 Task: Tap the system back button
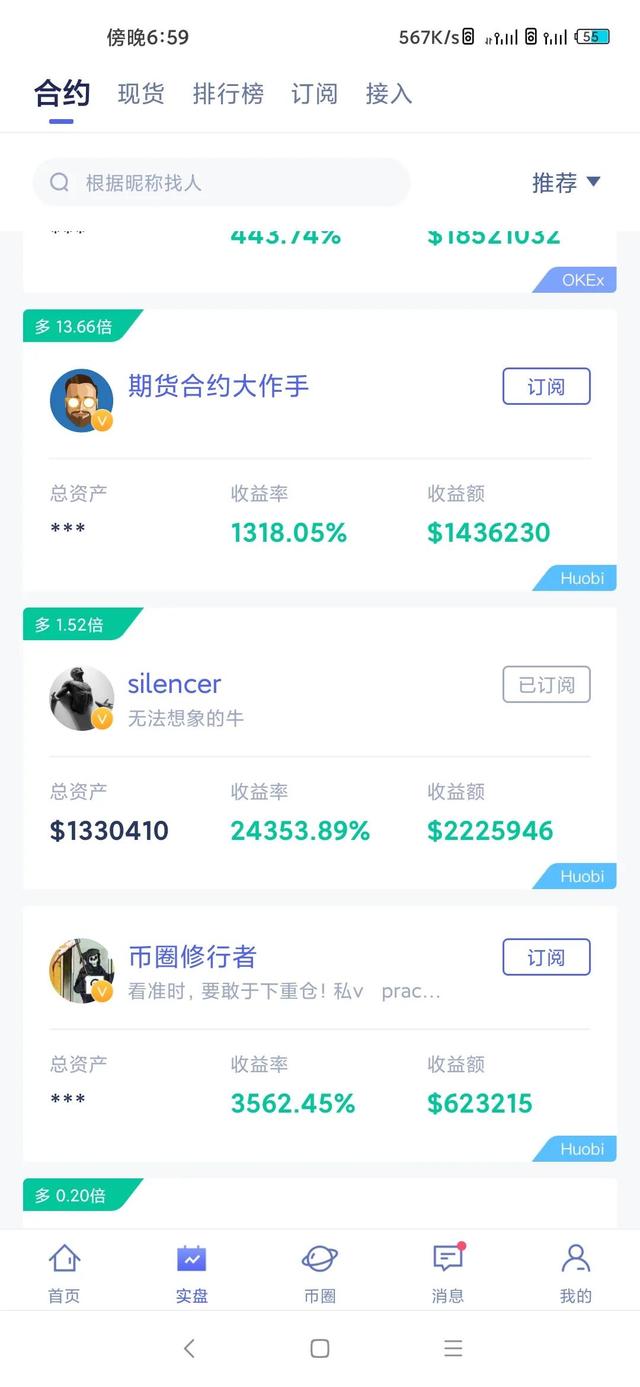click(189, 1348)
